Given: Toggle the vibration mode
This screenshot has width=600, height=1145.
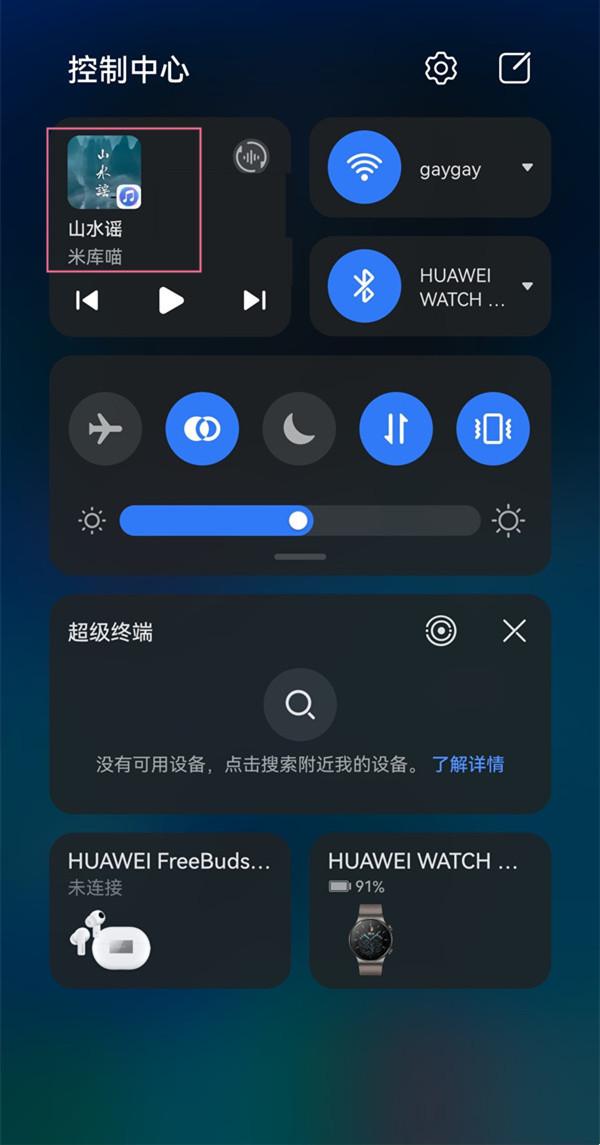Looking at the screenshot, I should click(x=493, y=429).
